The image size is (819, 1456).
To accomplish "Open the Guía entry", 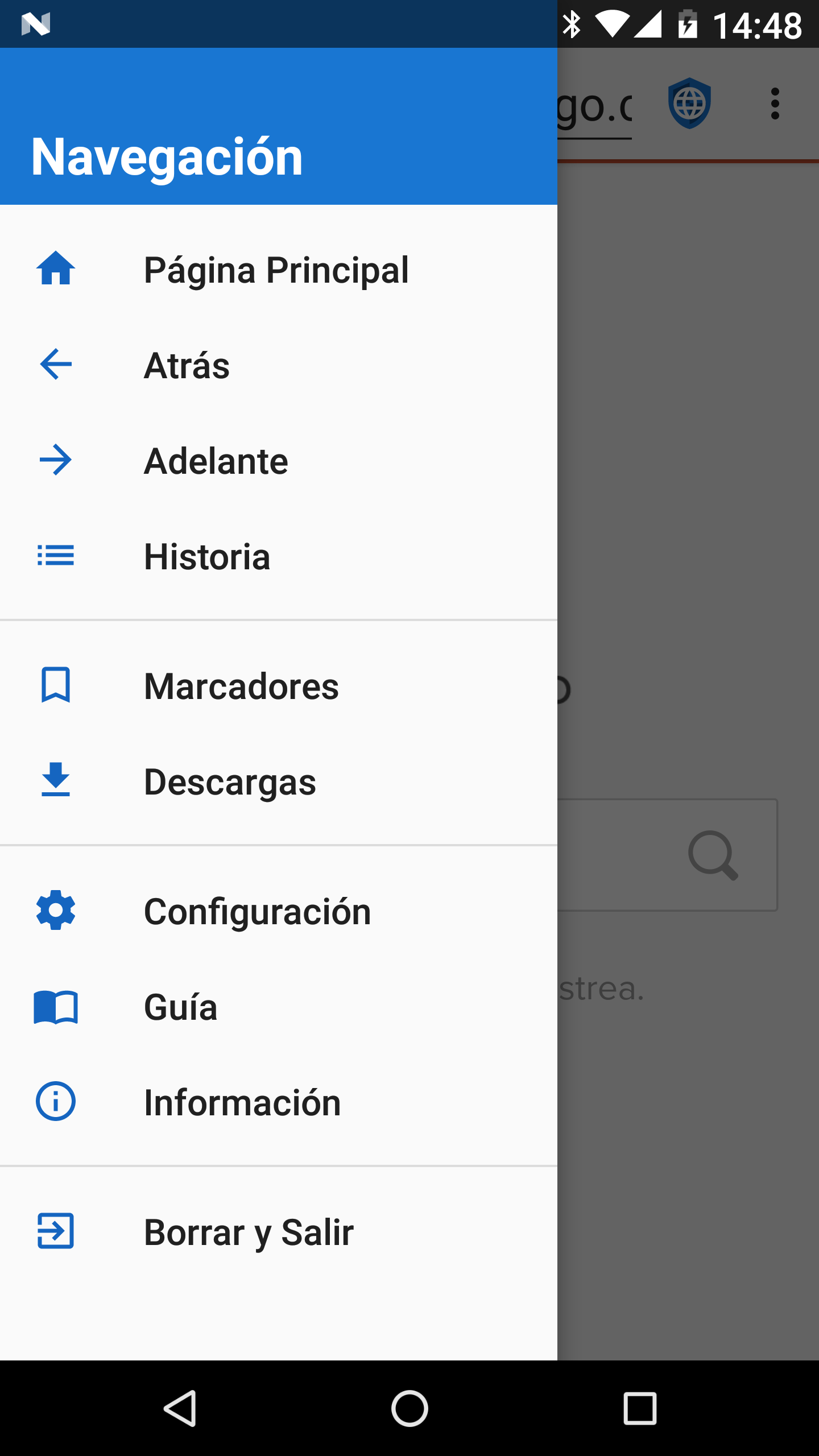I will [279, 1007].
